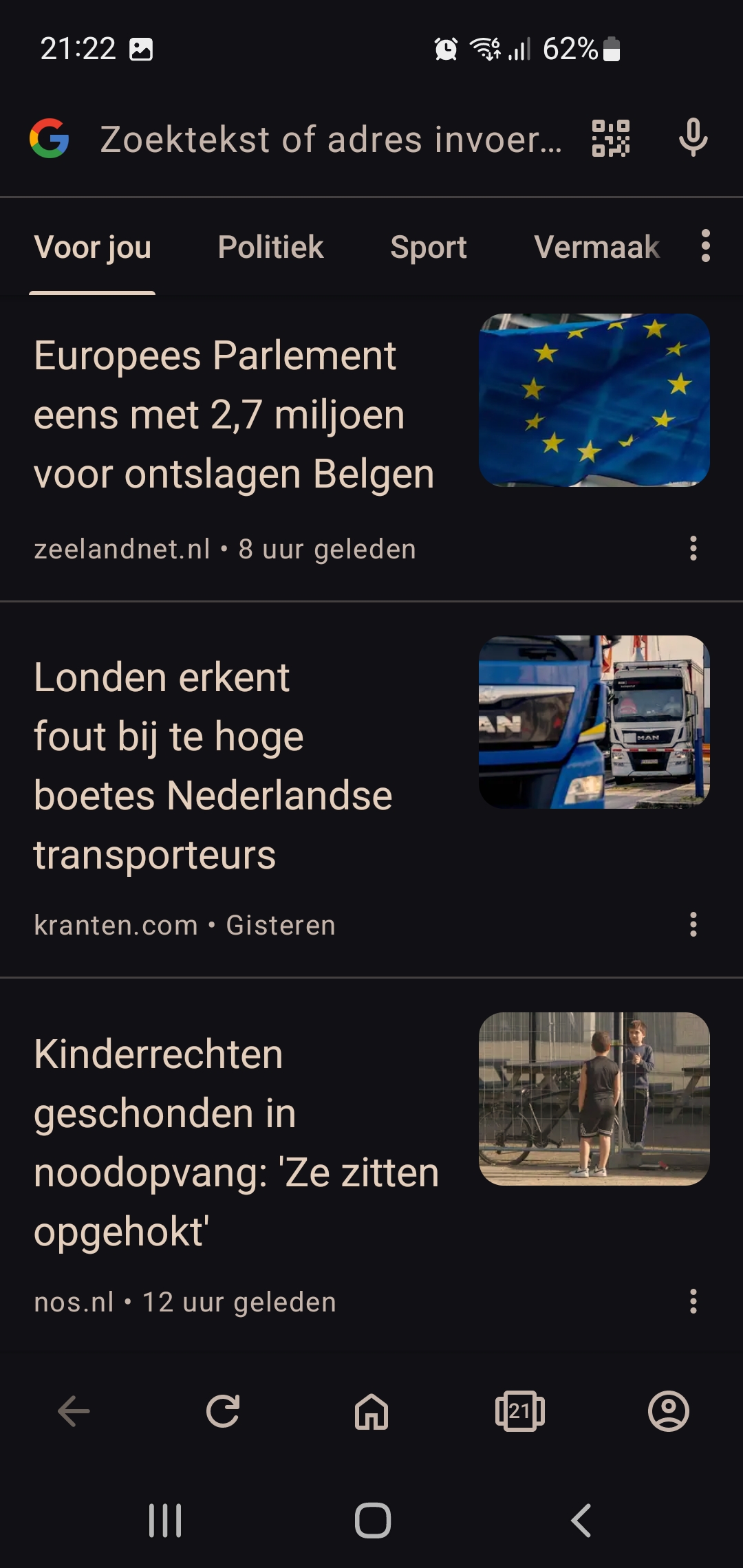This screenshot has width=743, height=1568.
Task: Switch to the Sport tab
Action: coord(428,247)
